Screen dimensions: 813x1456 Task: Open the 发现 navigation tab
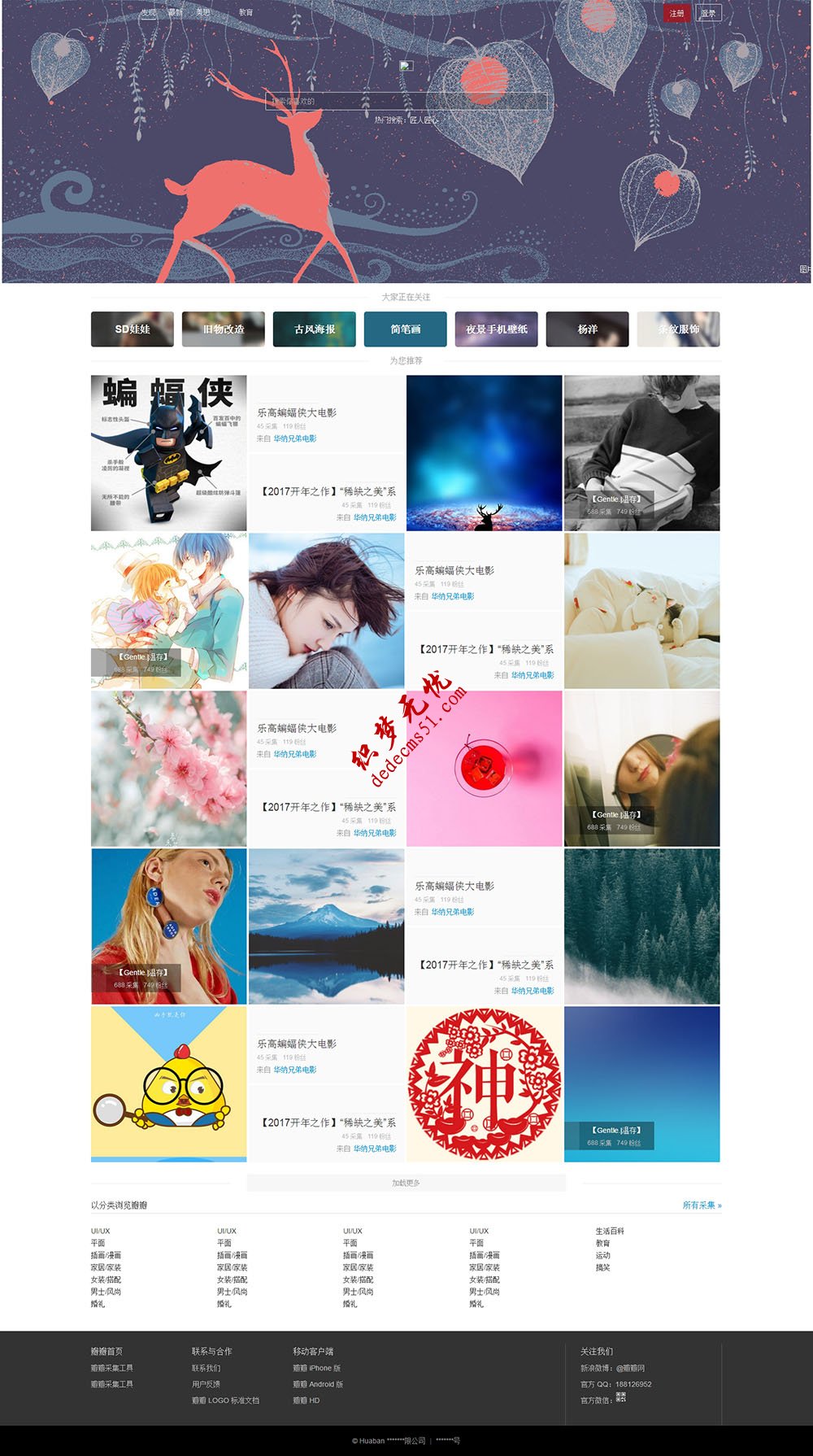pyautogui.click(x=148, y=13)
